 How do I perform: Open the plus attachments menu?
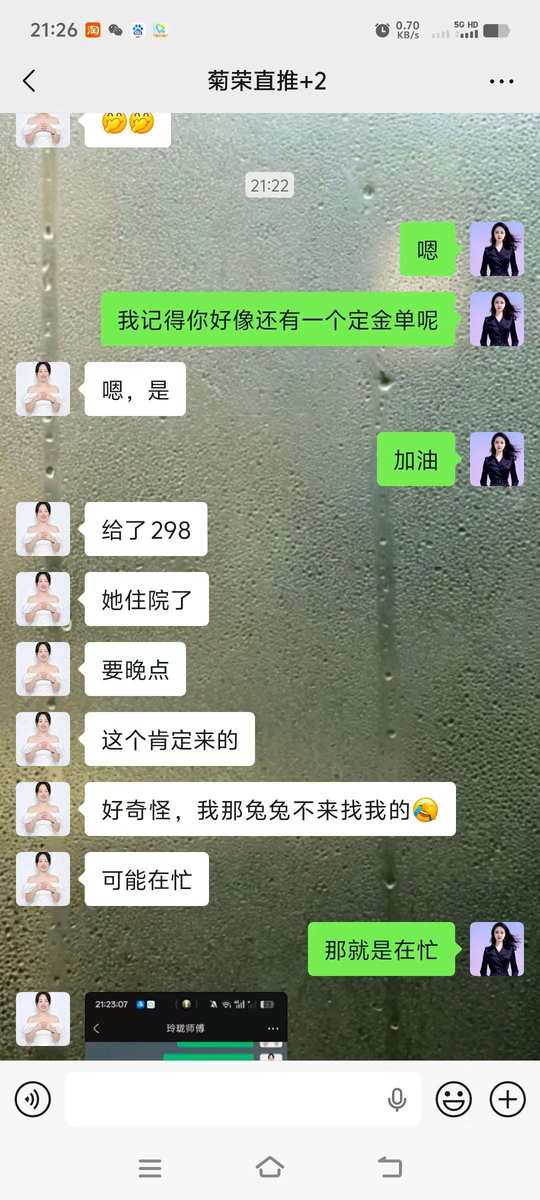coord(508,1100)
